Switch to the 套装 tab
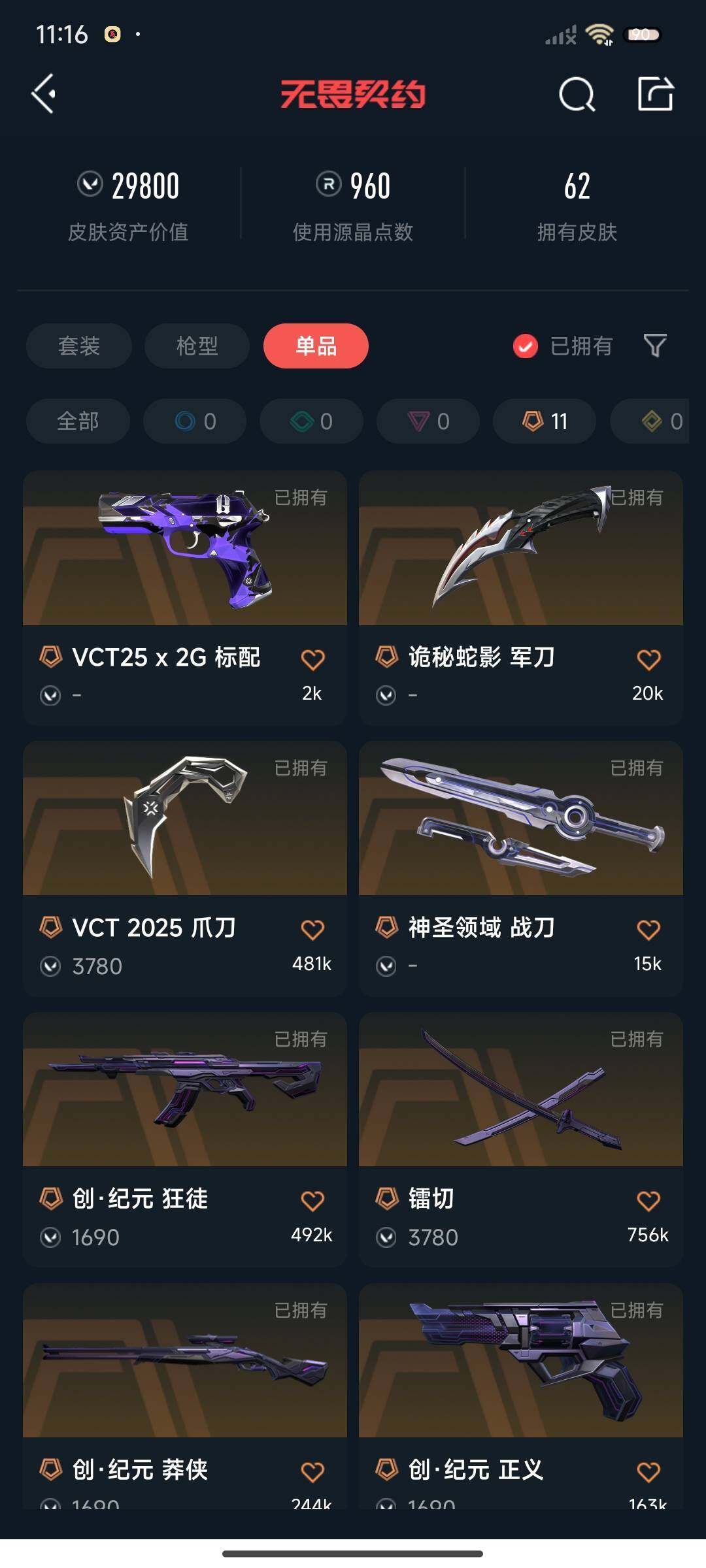This screenshot has width=706, height=1568. [x=78, y=346]
